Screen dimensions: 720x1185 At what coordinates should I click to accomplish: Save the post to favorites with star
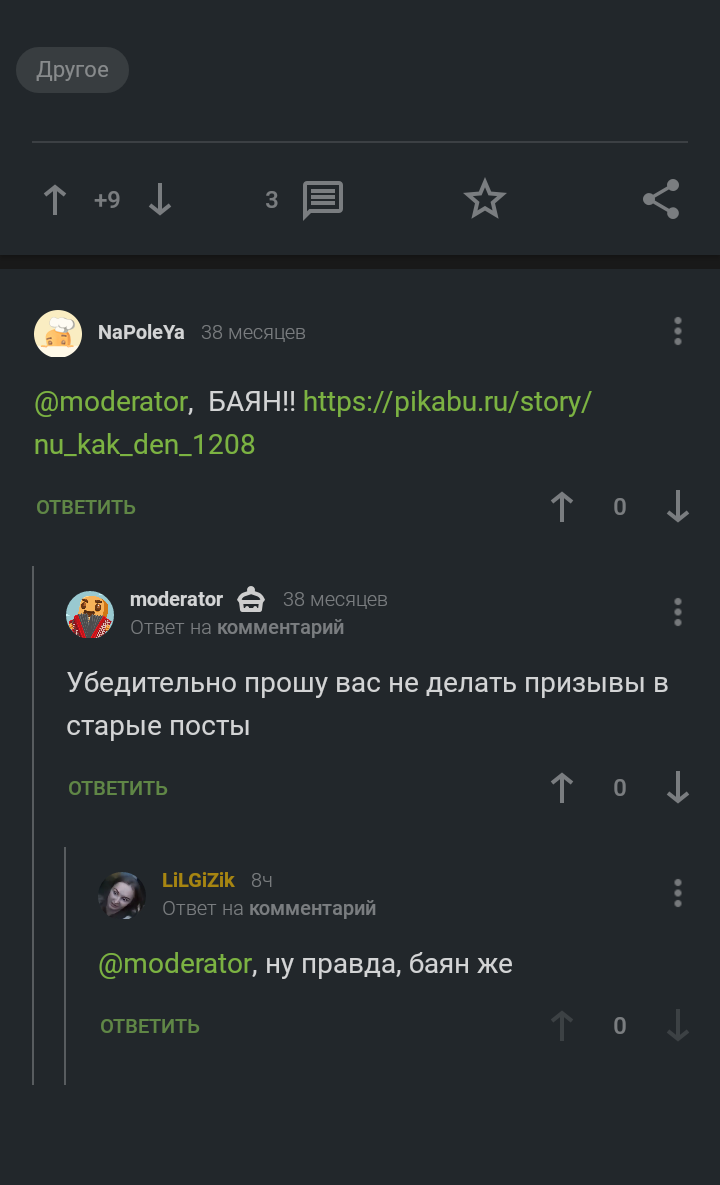click(x=485, y=200)
